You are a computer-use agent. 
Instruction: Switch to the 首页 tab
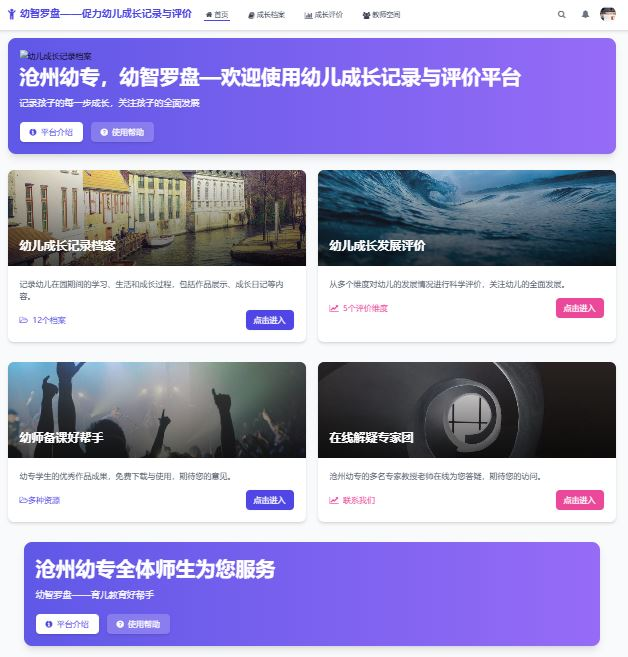(217, 15)
